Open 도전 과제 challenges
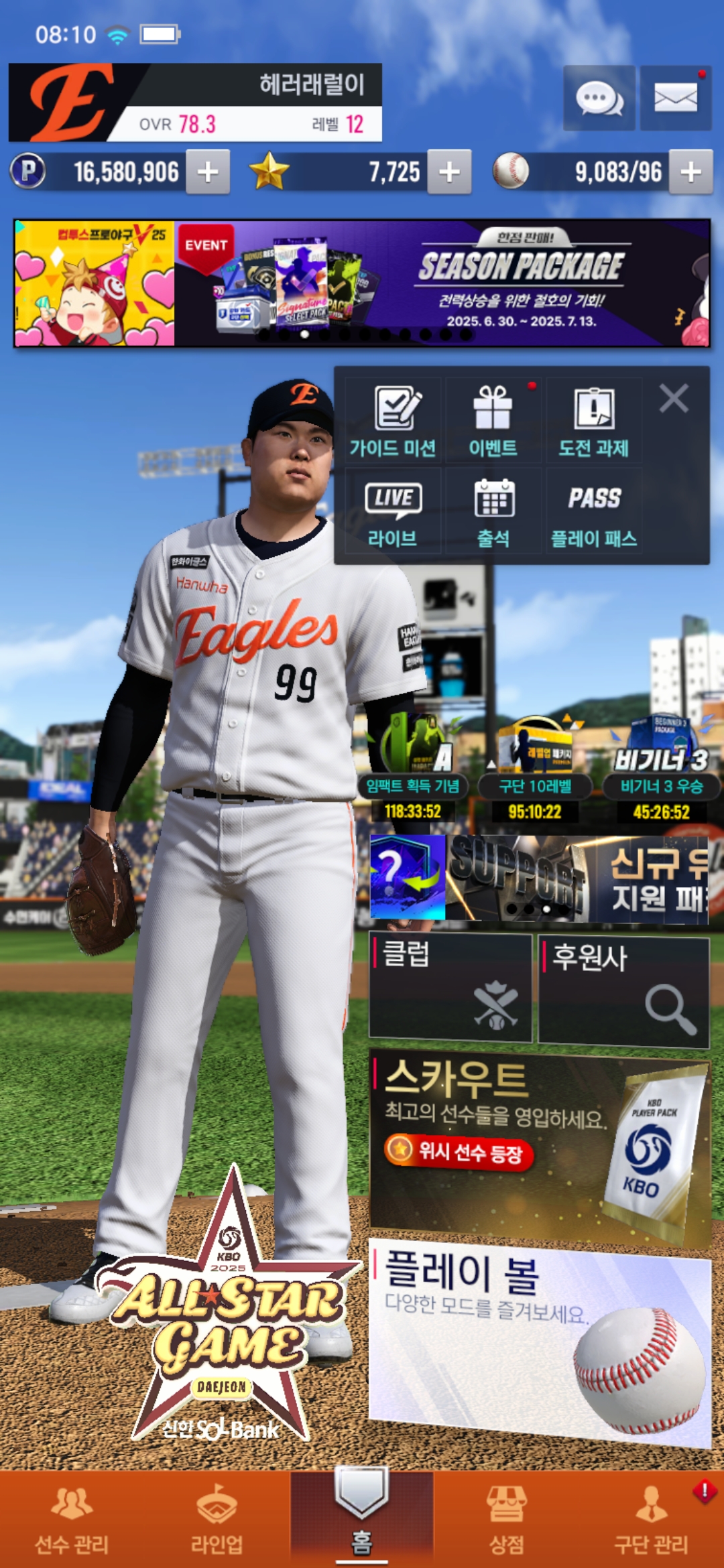Image resolution: width=724 pixels, height=1568 pixels. tap(594, 421)
